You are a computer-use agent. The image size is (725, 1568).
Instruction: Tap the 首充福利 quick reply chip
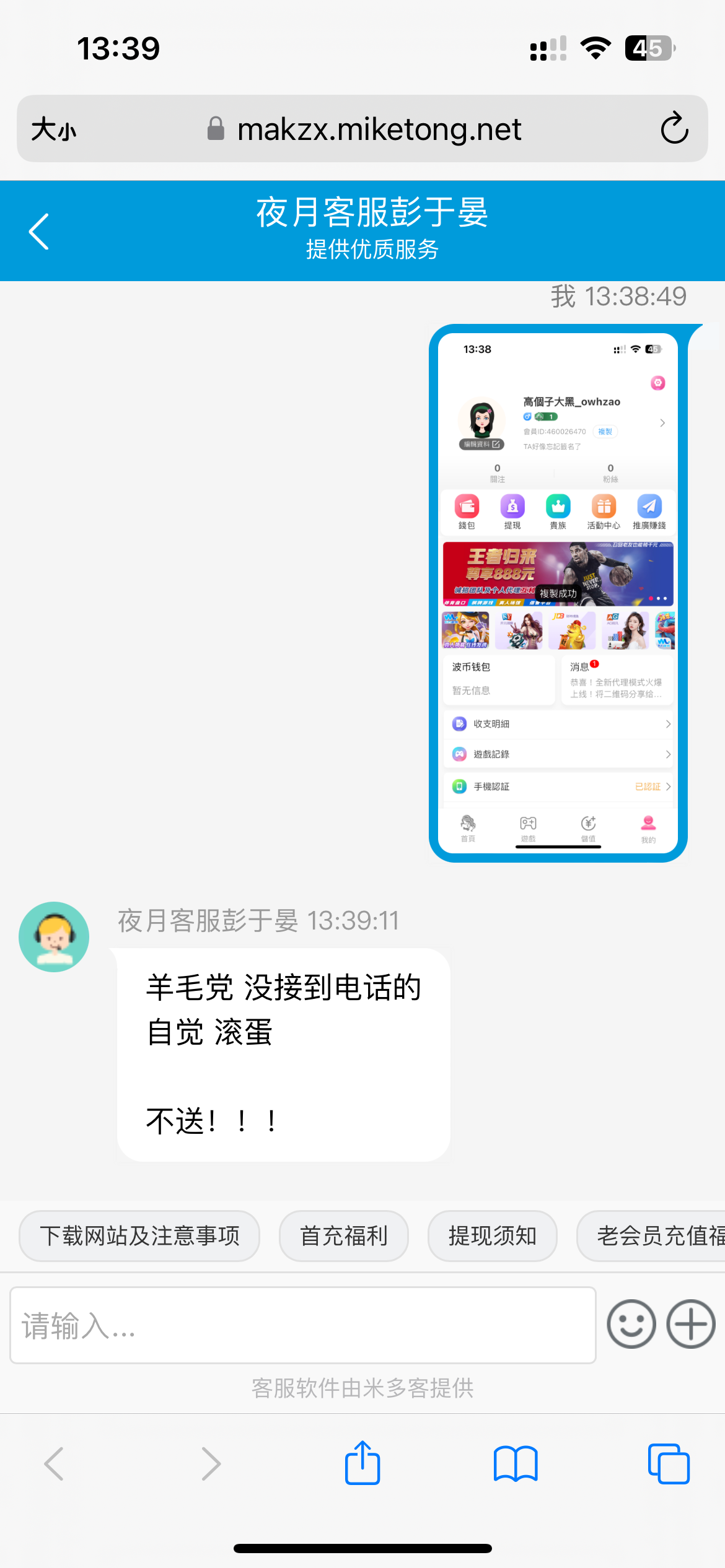point(344,1236)
